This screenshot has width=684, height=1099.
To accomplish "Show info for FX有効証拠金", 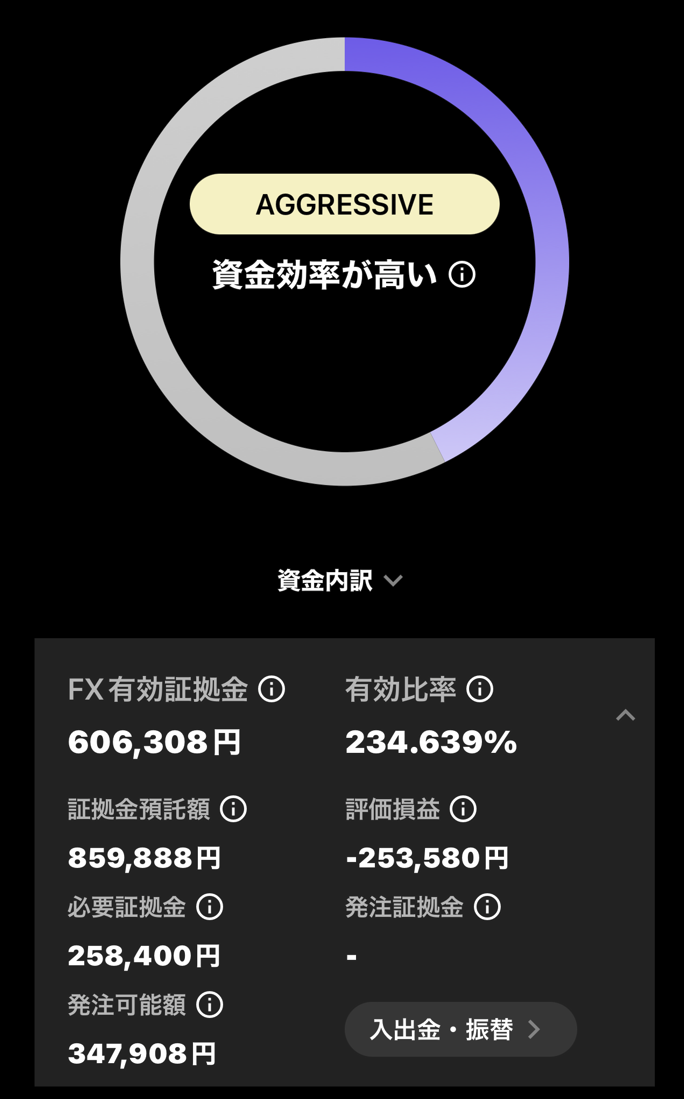I will (x=271, y=689).
